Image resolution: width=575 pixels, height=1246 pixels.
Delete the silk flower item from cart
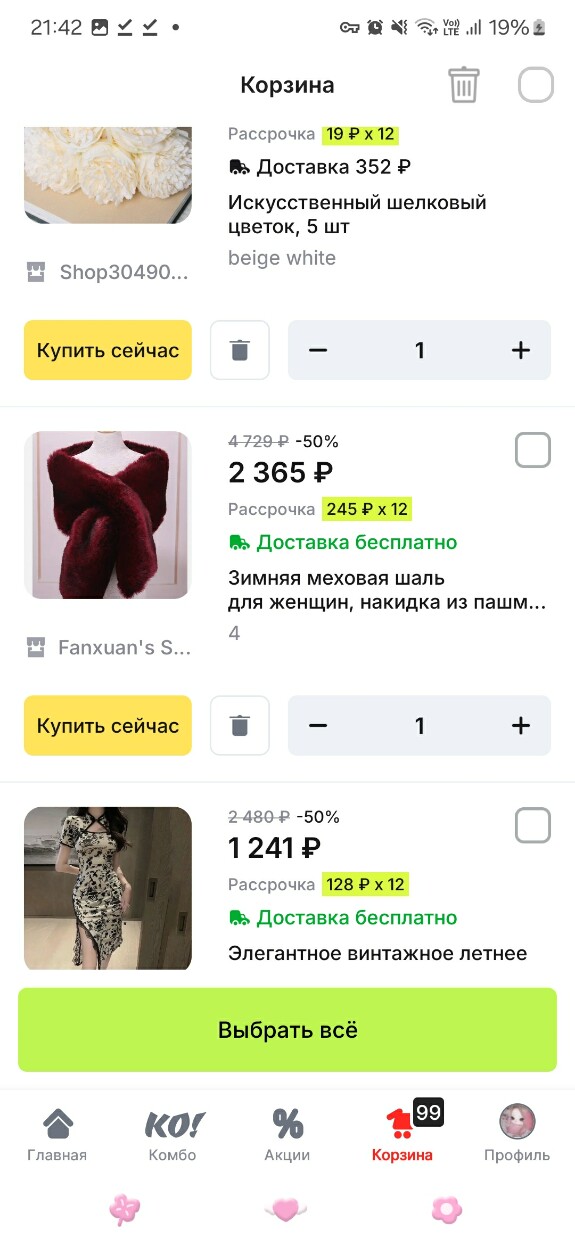coord(240,350)
